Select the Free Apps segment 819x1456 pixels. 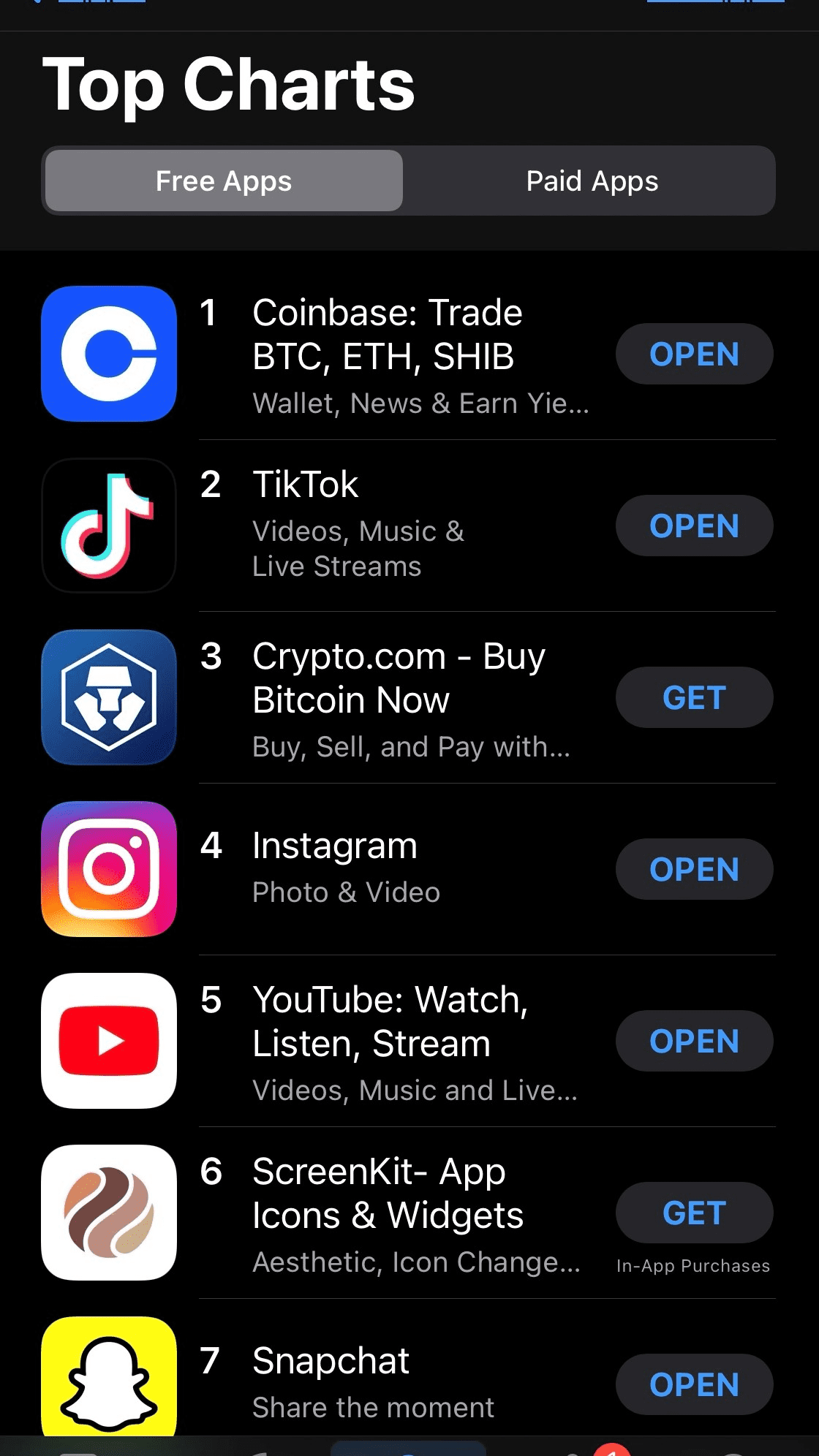click(224, 181)
